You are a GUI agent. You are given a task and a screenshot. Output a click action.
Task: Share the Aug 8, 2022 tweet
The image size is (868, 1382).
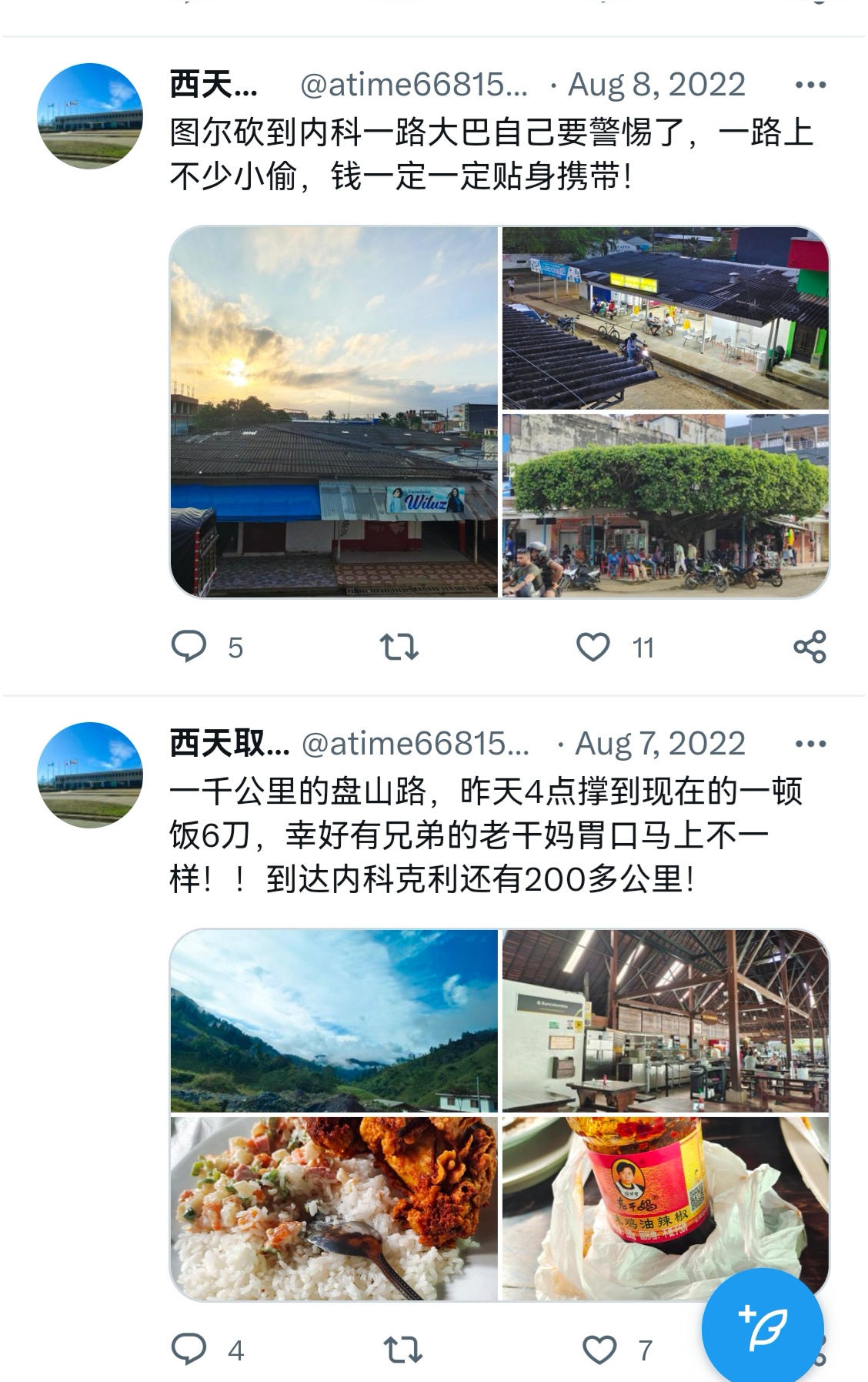(810, 646)
